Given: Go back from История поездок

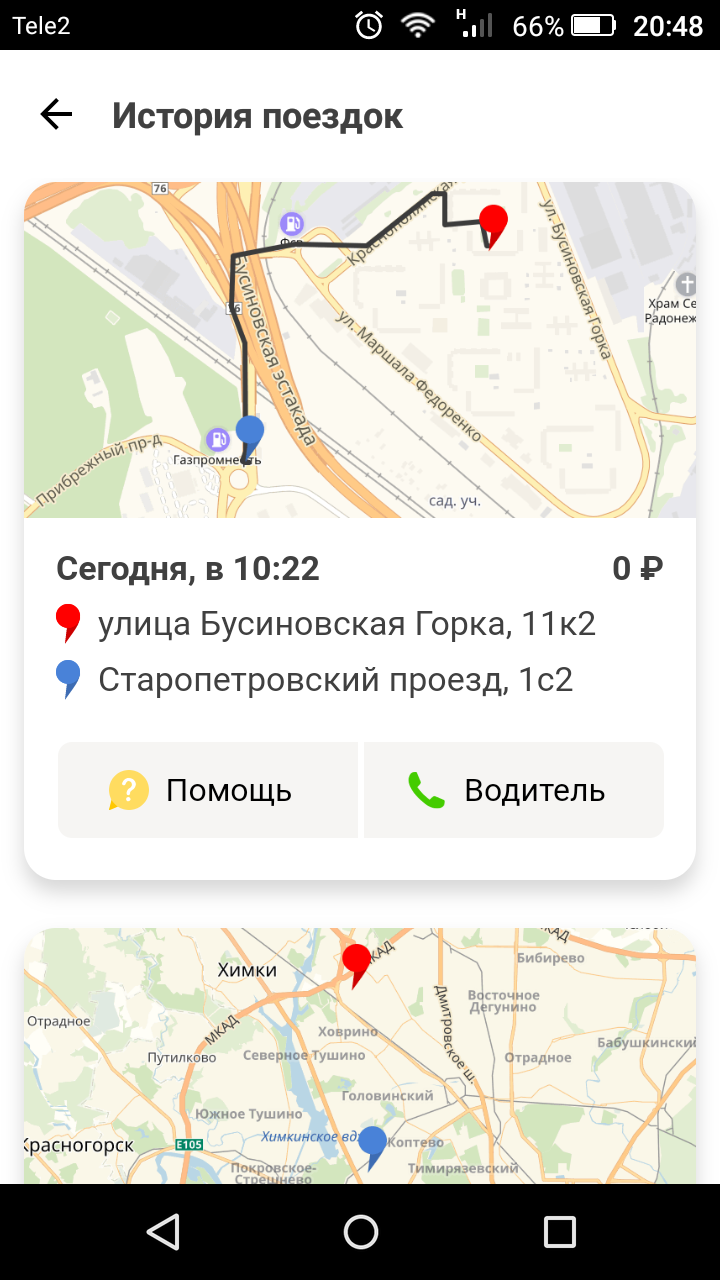Looking at the screenshot, I should [56, 115].
